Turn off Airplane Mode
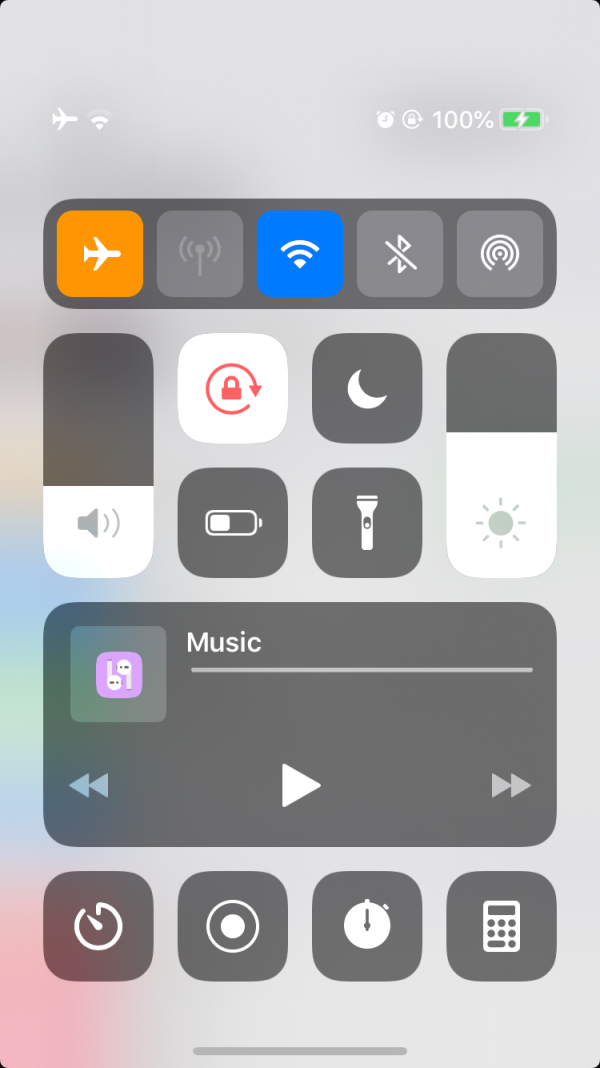Viewport: 600px width, 1068px height. tap(100, 254)
